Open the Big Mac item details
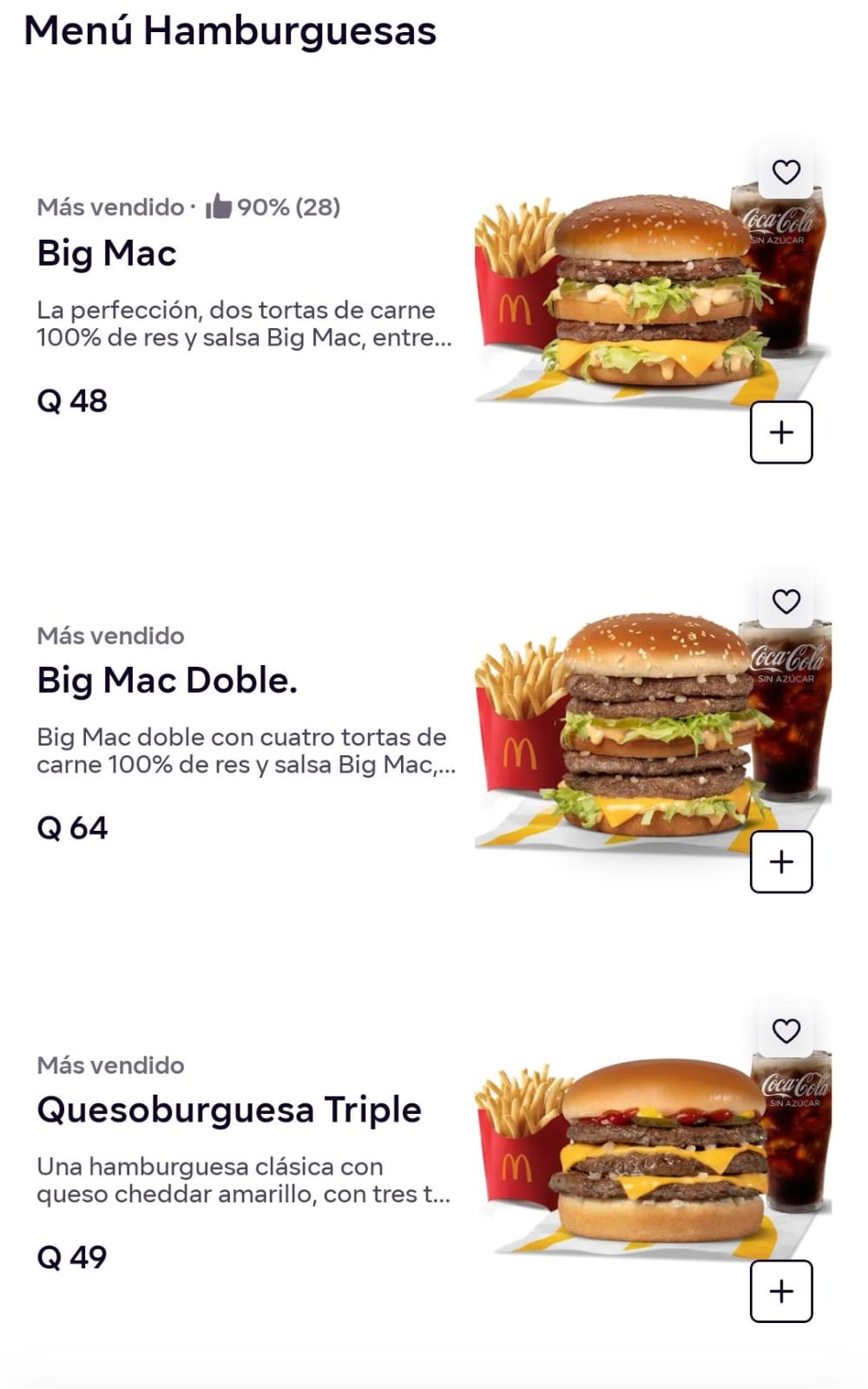Screen dimensions: 868x1389 107,253
